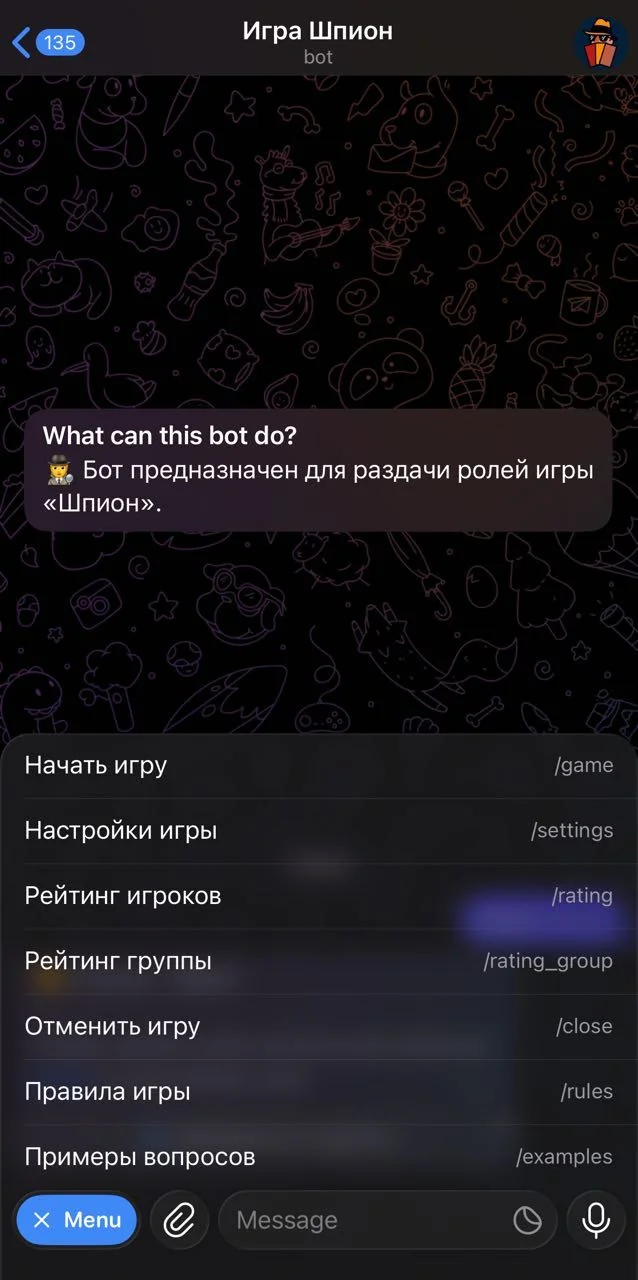Open the Игра Шпион bot profile avatar
This screenshot has height=1280, width=638.
coord(600,42)
